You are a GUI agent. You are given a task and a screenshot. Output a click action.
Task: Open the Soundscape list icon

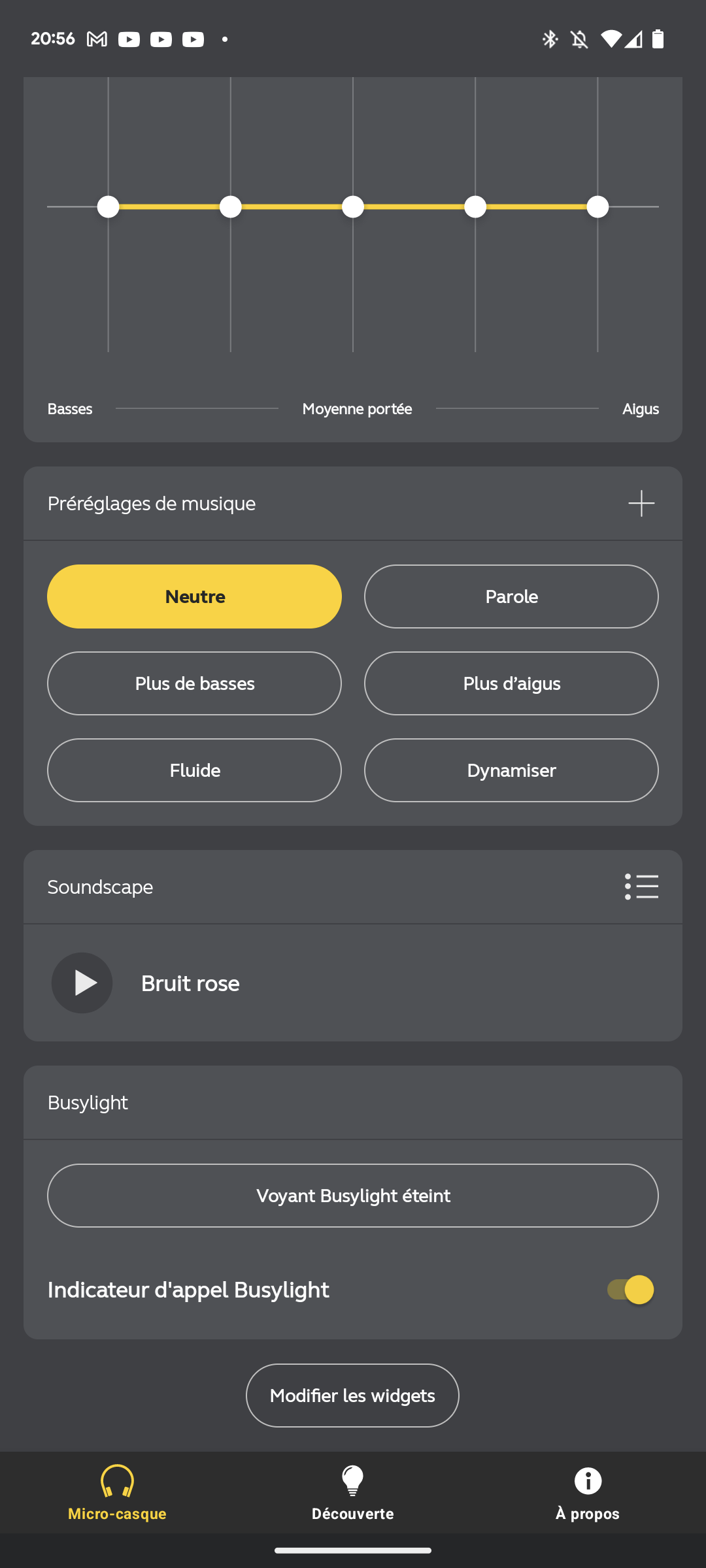[641, 887]
